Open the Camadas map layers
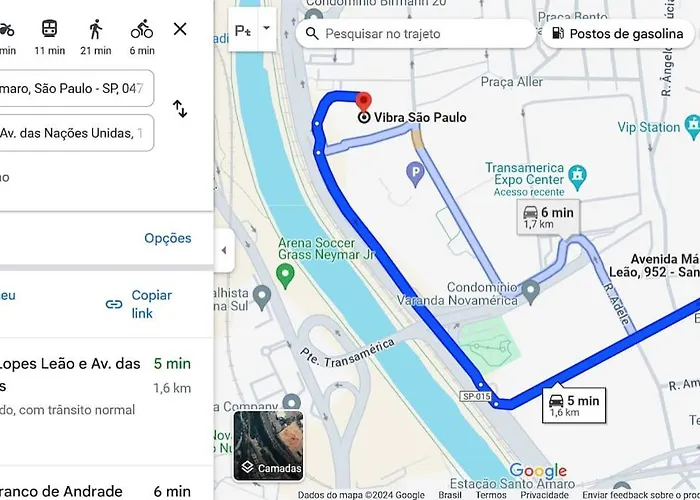This screenshot has width=700, height=500. (269, 446)
